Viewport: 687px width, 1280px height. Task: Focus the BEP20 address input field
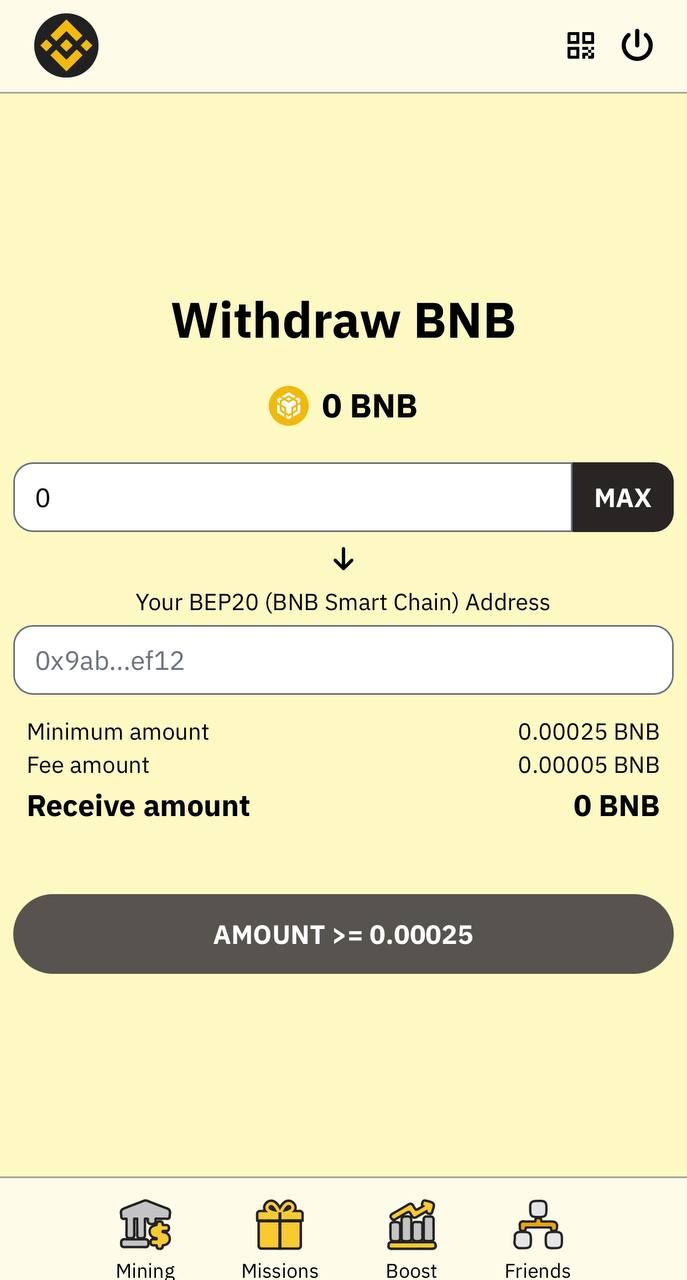[343, 660]
